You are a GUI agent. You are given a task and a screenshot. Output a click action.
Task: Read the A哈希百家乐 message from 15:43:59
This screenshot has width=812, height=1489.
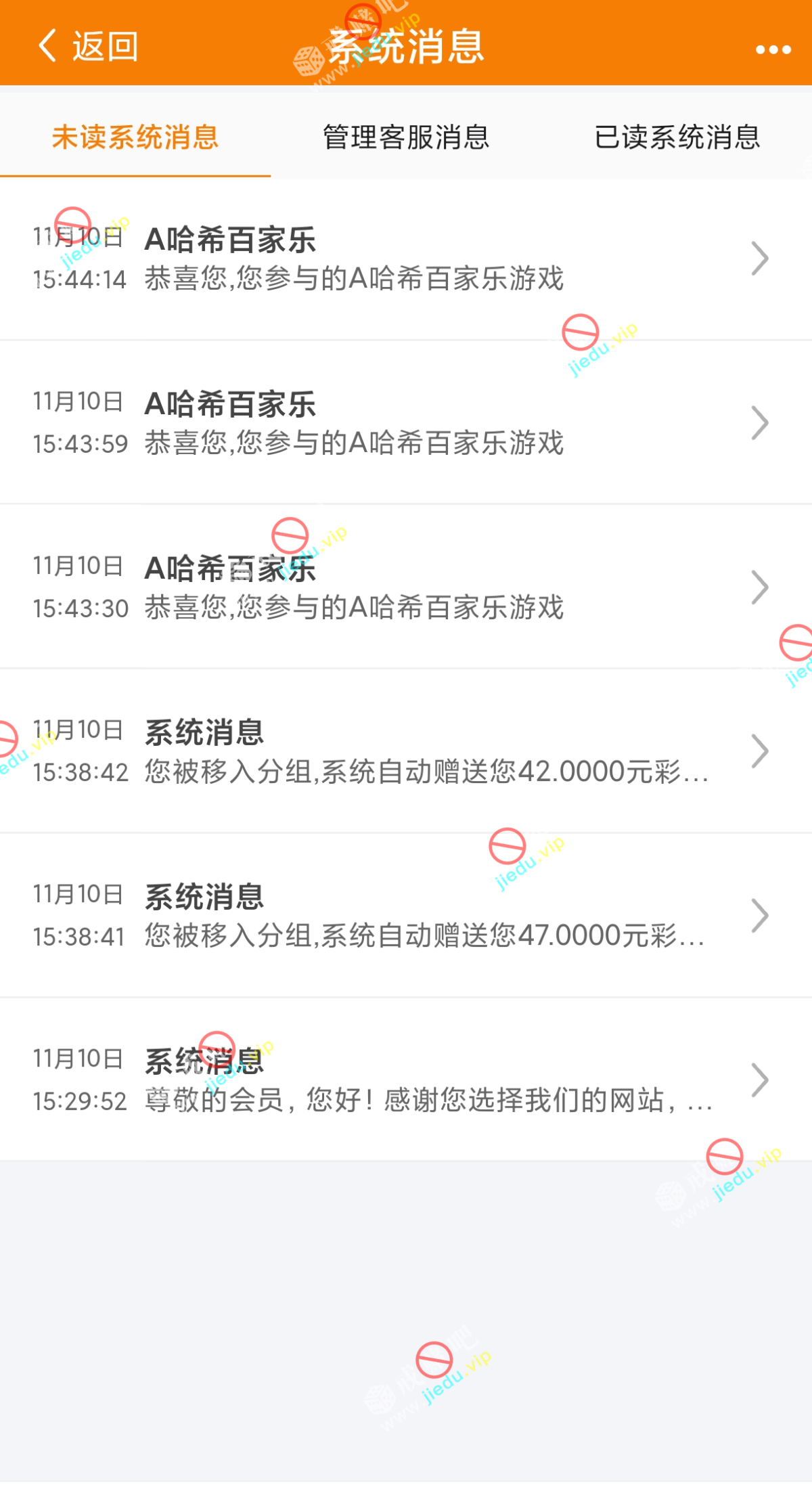coord(406,423)
